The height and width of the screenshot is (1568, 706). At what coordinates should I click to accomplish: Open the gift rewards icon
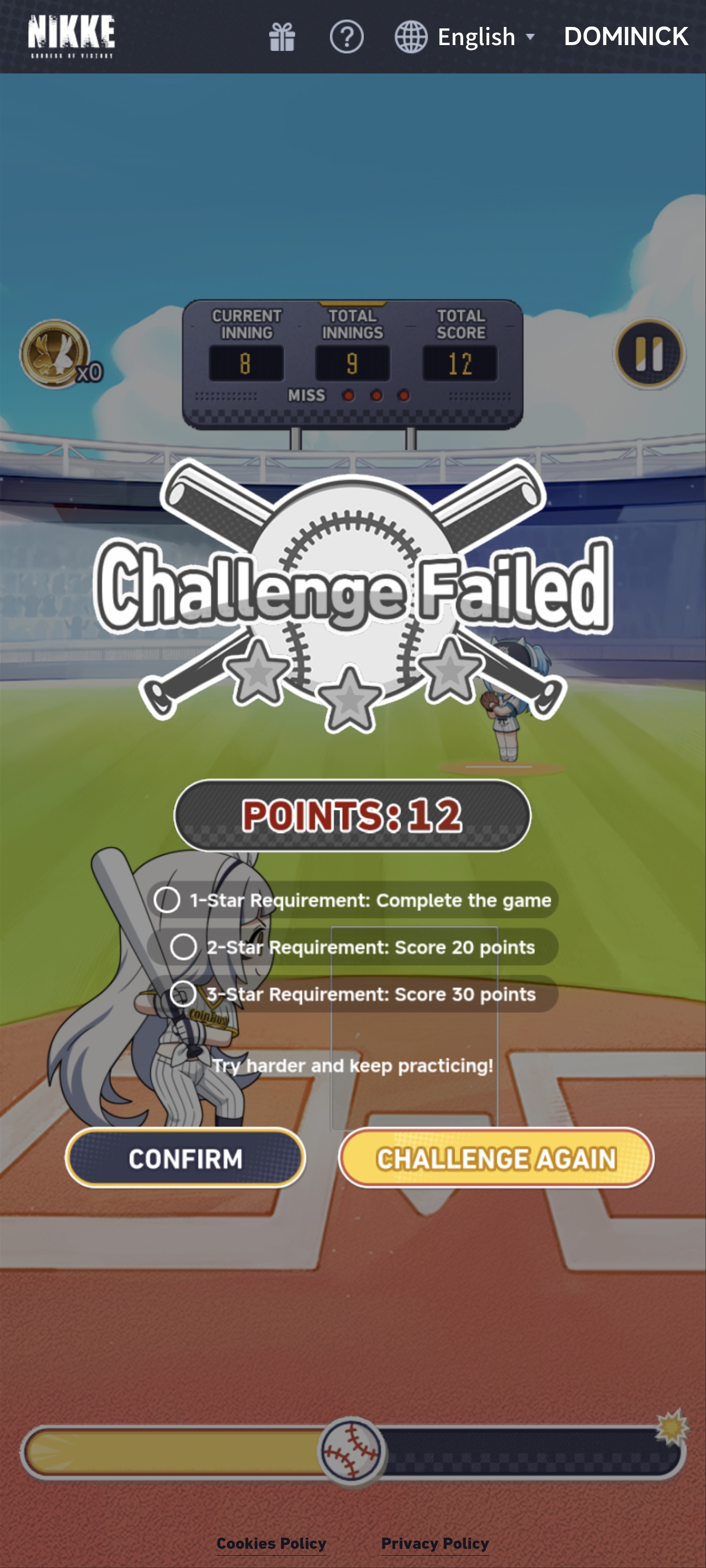(x=282, y=37)
